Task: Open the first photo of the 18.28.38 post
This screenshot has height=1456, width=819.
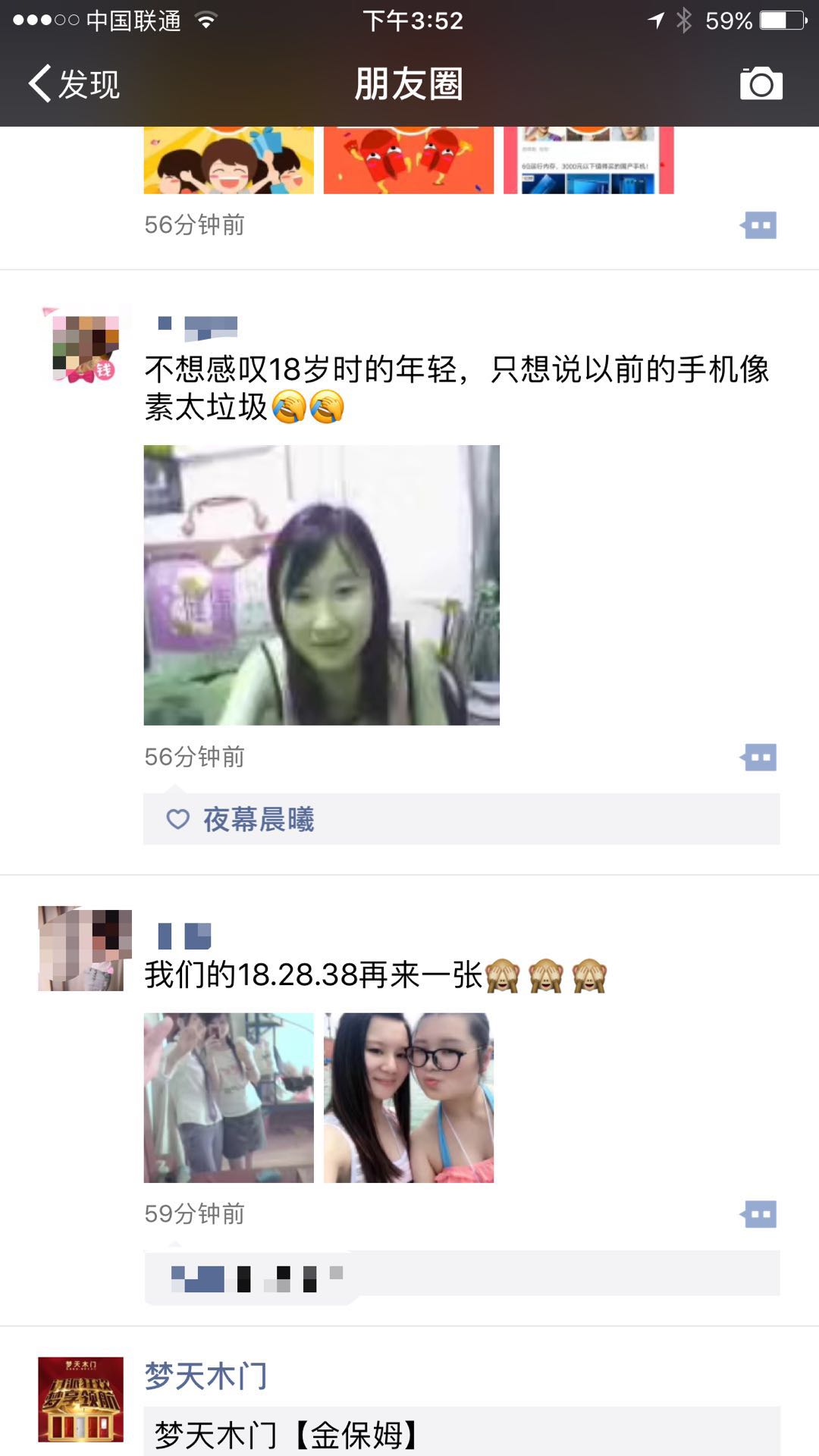Action: click(228, 1097)
